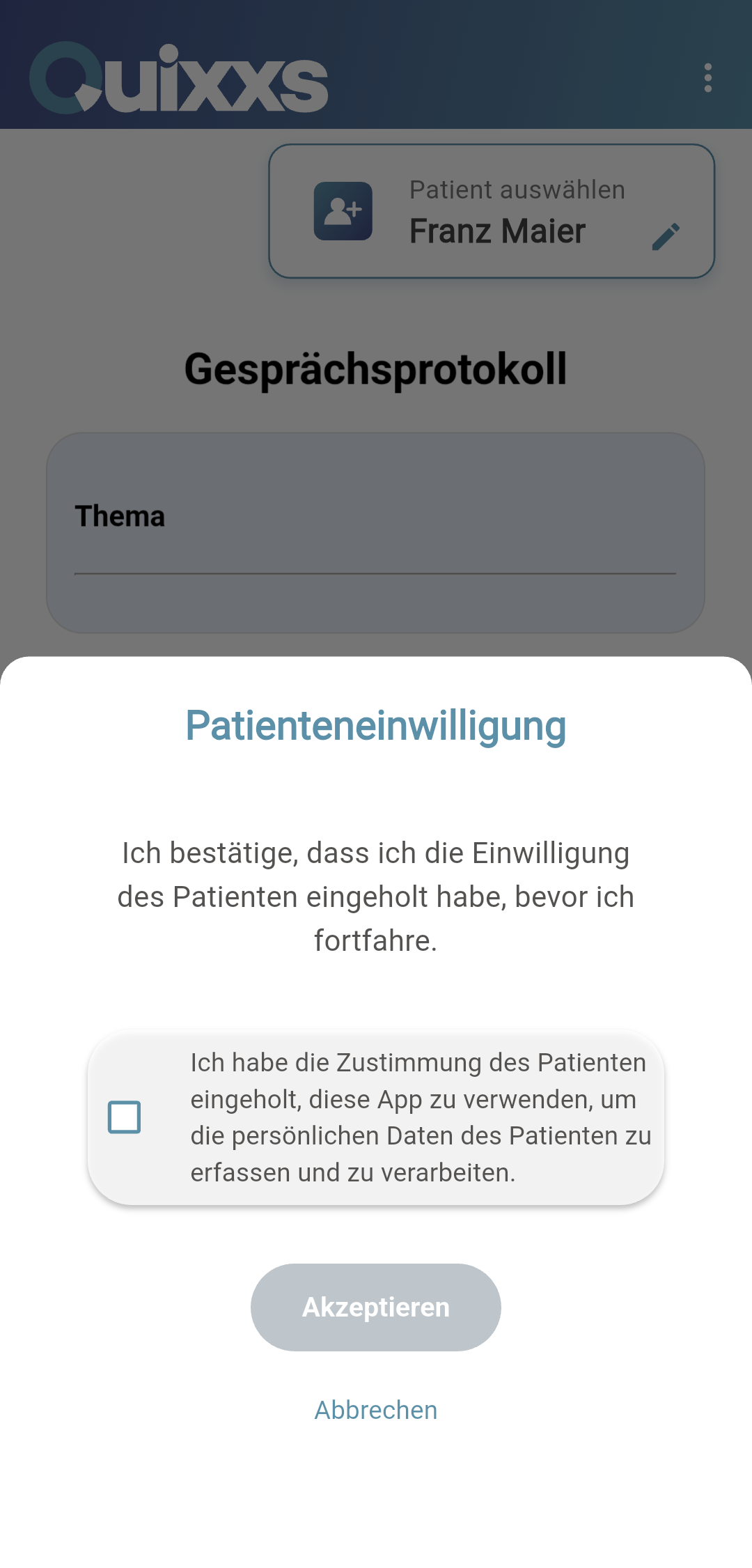Check the patient consent checkbox

(x=125, y=1117)
